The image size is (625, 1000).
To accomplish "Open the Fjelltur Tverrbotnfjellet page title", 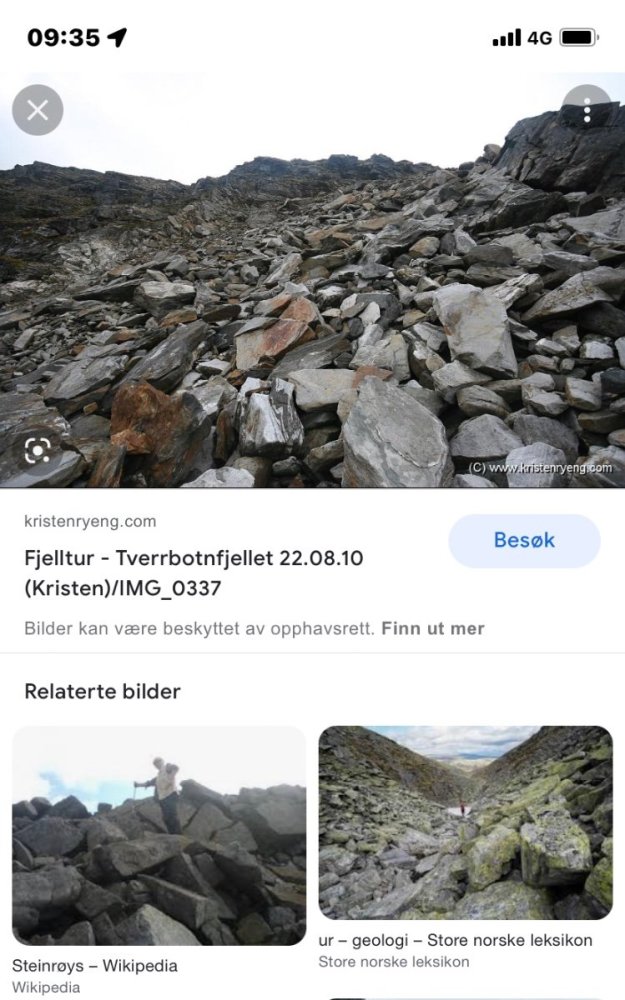I will 193,573.
